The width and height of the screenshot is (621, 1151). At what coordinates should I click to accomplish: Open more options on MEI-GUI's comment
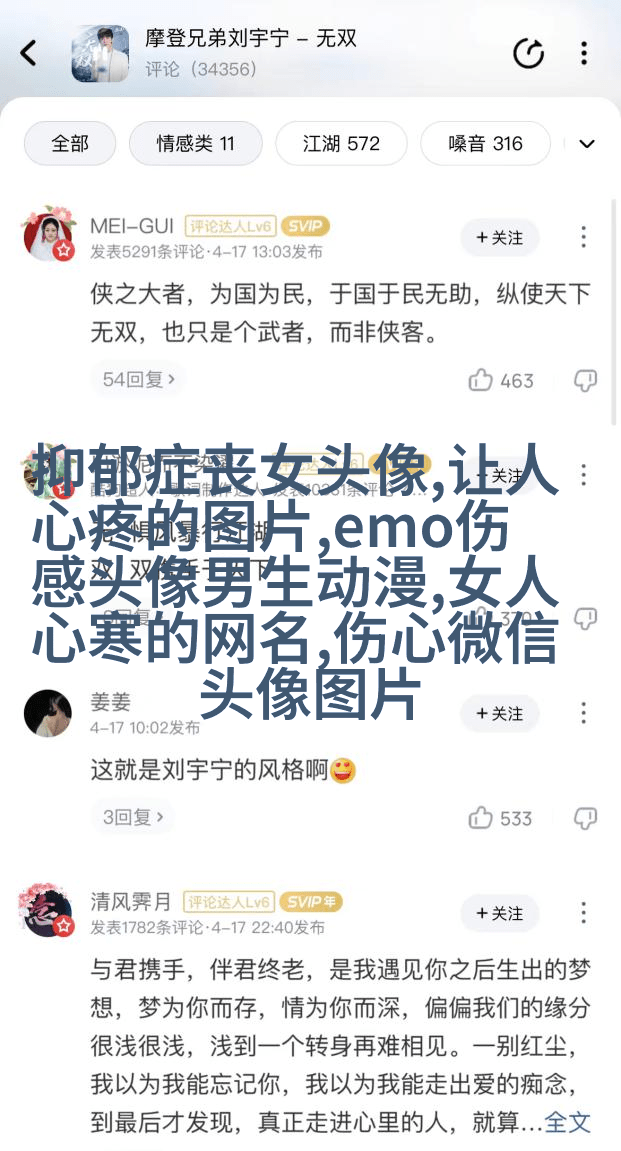584,237
